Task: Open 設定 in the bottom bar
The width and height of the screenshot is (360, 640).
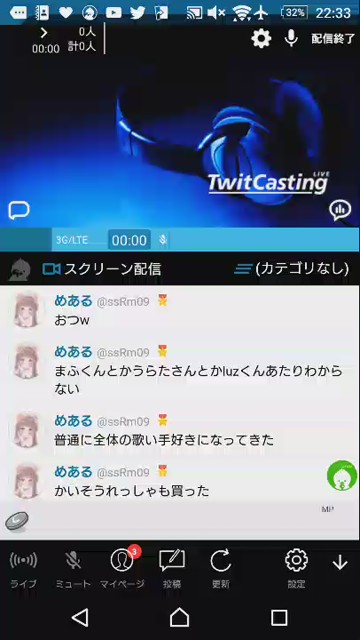Action: 296,569
